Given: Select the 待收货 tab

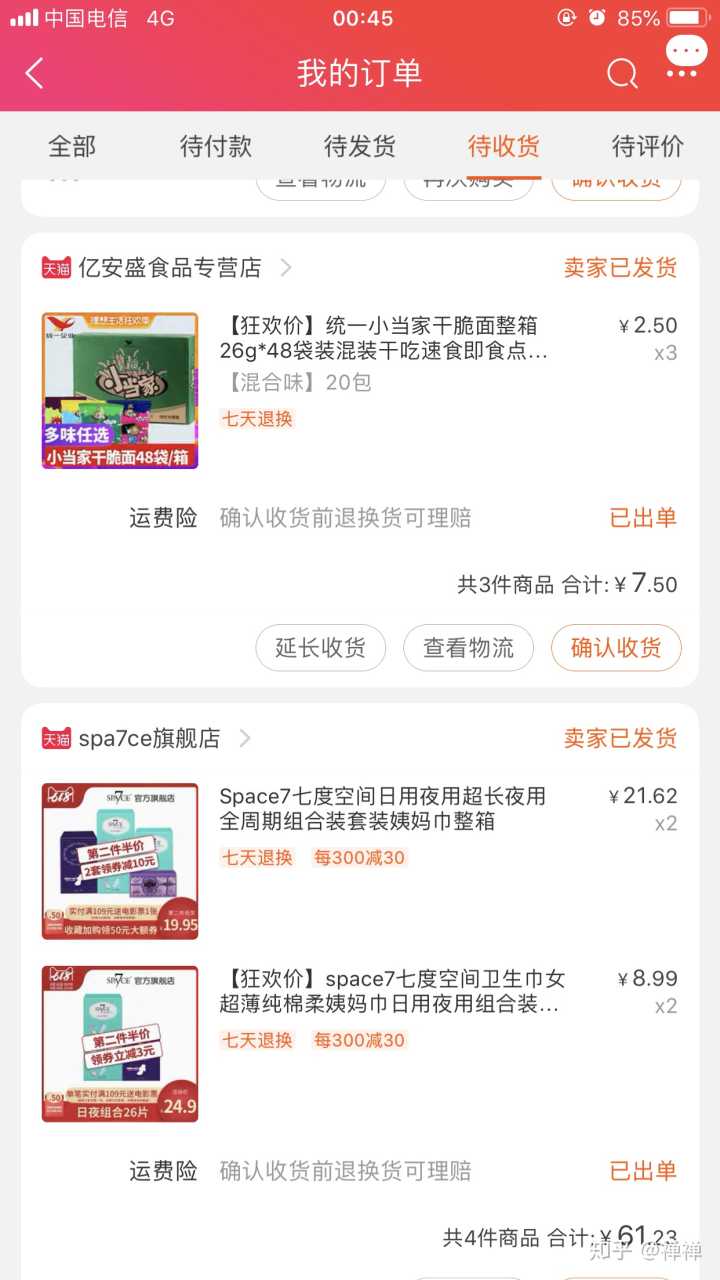Looking at the screenshot, I should [504, 146].
